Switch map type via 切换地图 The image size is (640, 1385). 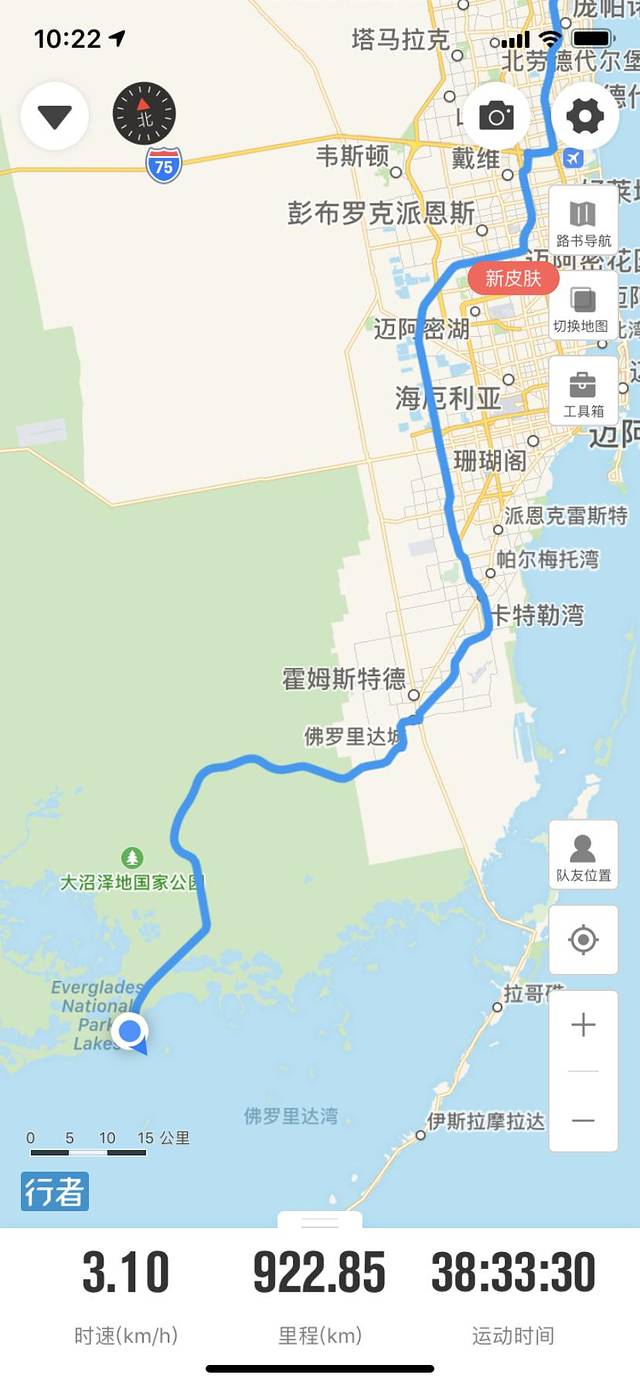coord(583,306)
